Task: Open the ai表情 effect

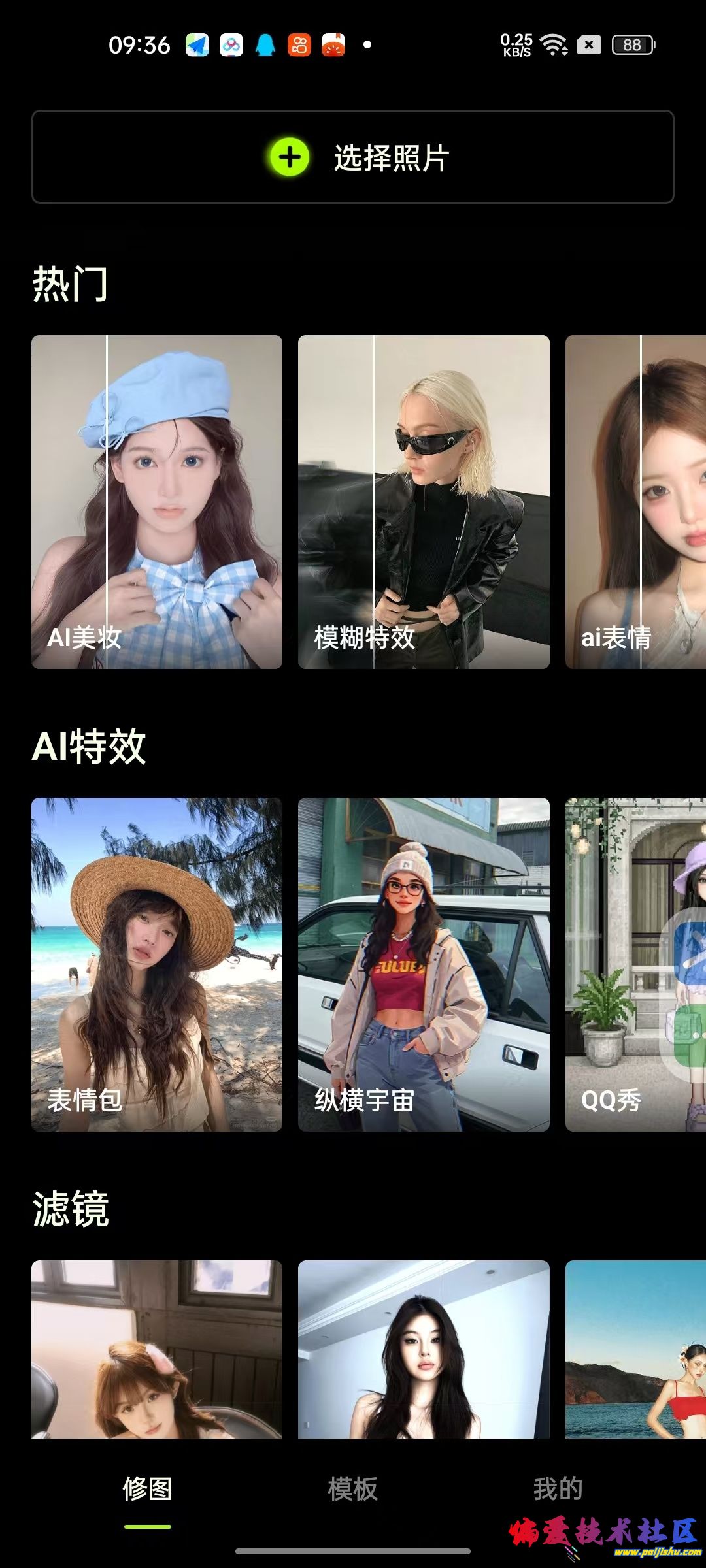Action: point(635,502)
